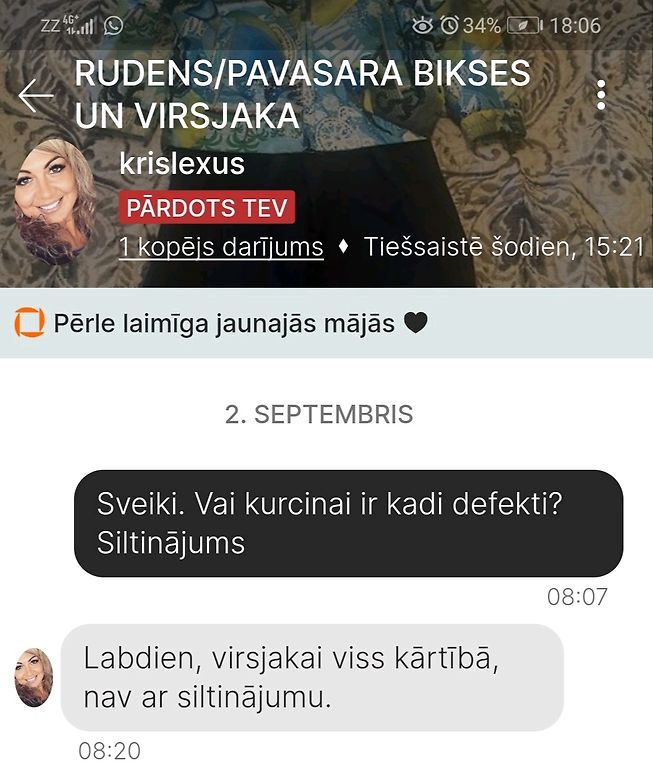Open the three-dot overflow menu

[x=601, y=95]
